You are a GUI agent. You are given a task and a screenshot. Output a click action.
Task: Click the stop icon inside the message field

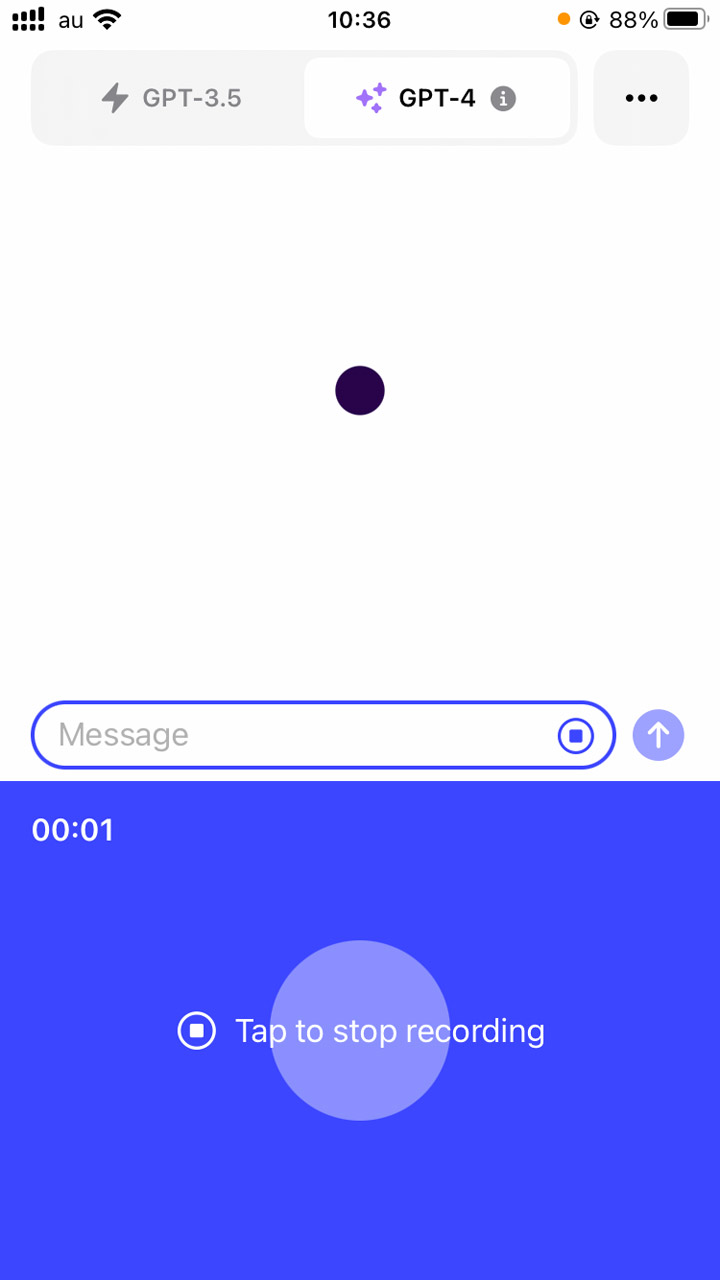coord(576,735)
